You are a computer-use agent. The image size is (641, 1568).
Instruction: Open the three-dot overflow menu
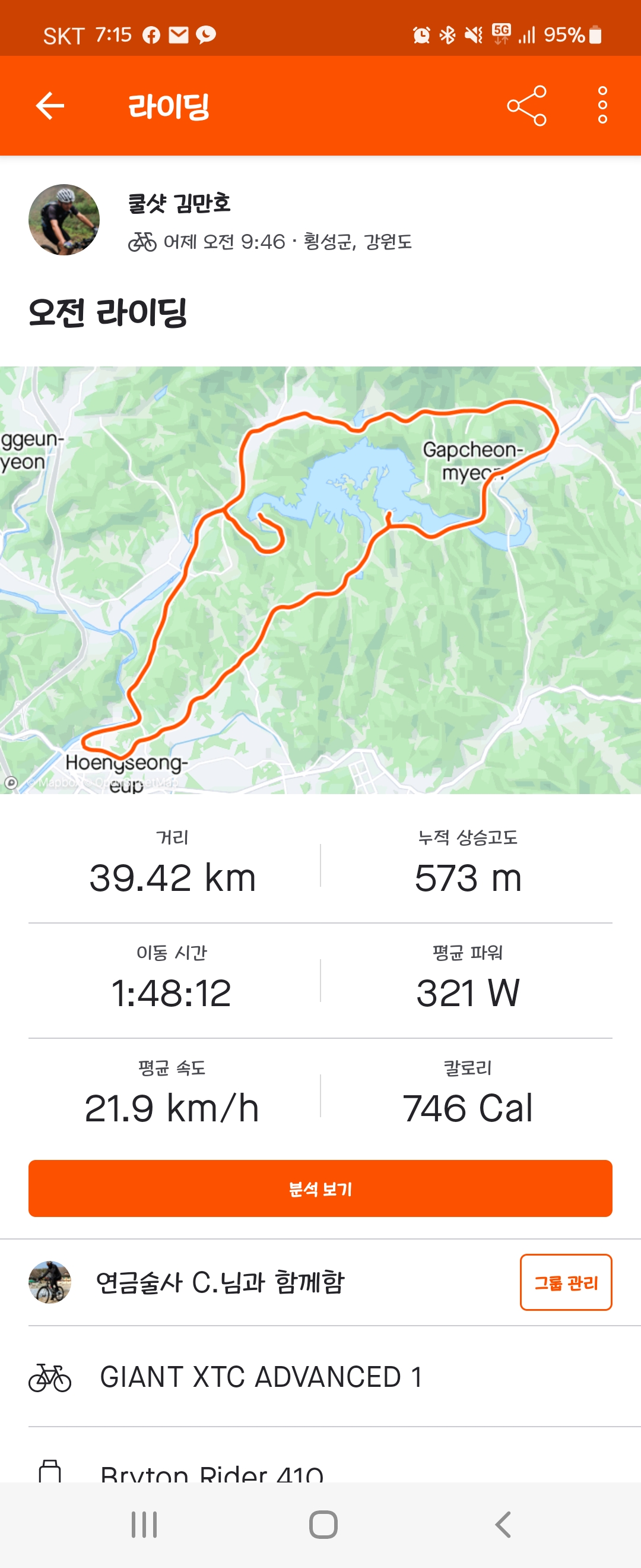click(x=602, y=105)
